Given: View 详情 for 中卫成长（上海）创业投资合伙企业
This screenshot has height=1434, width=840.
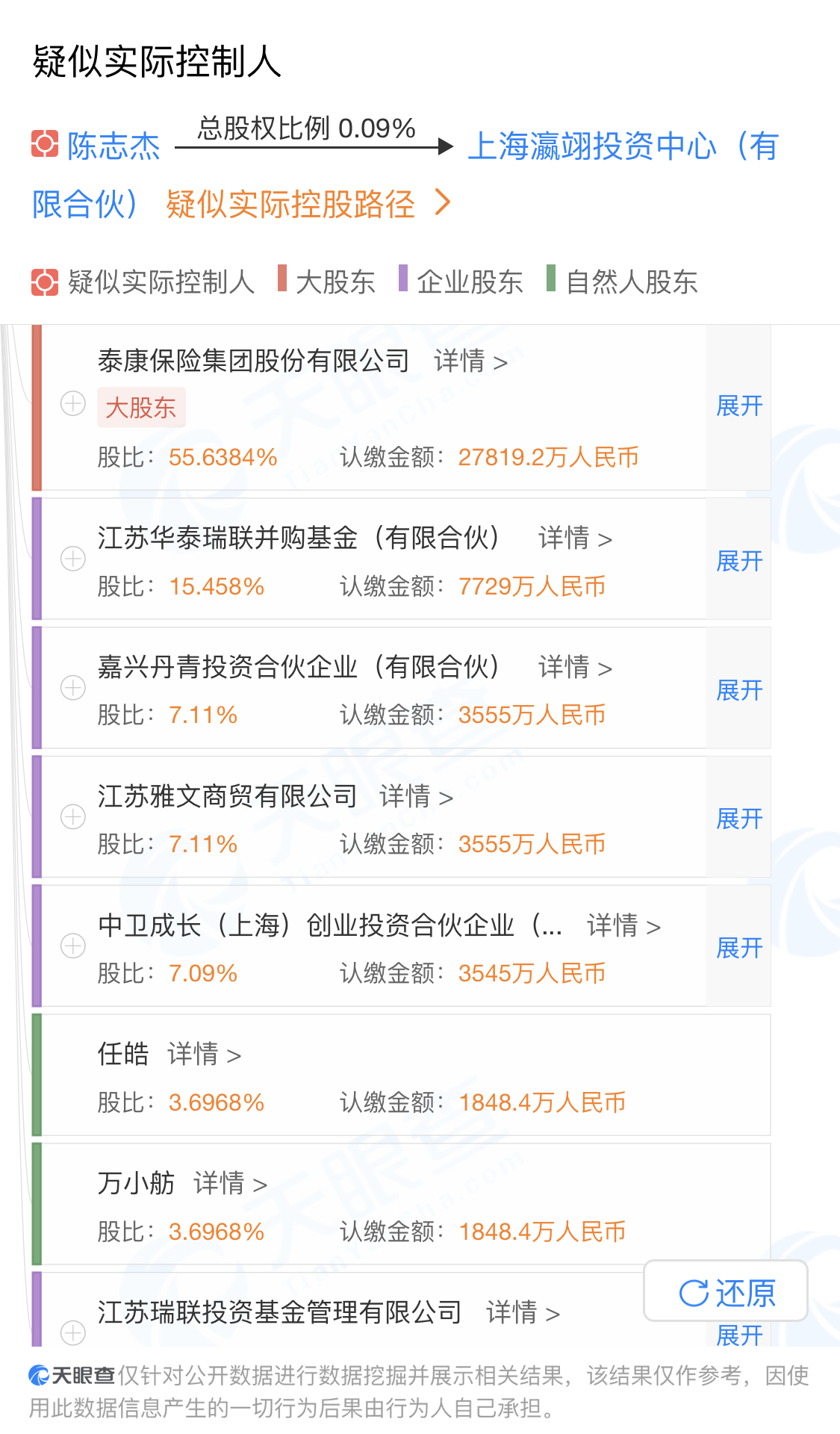Looking at the screenshot, I should click(623, 926).
